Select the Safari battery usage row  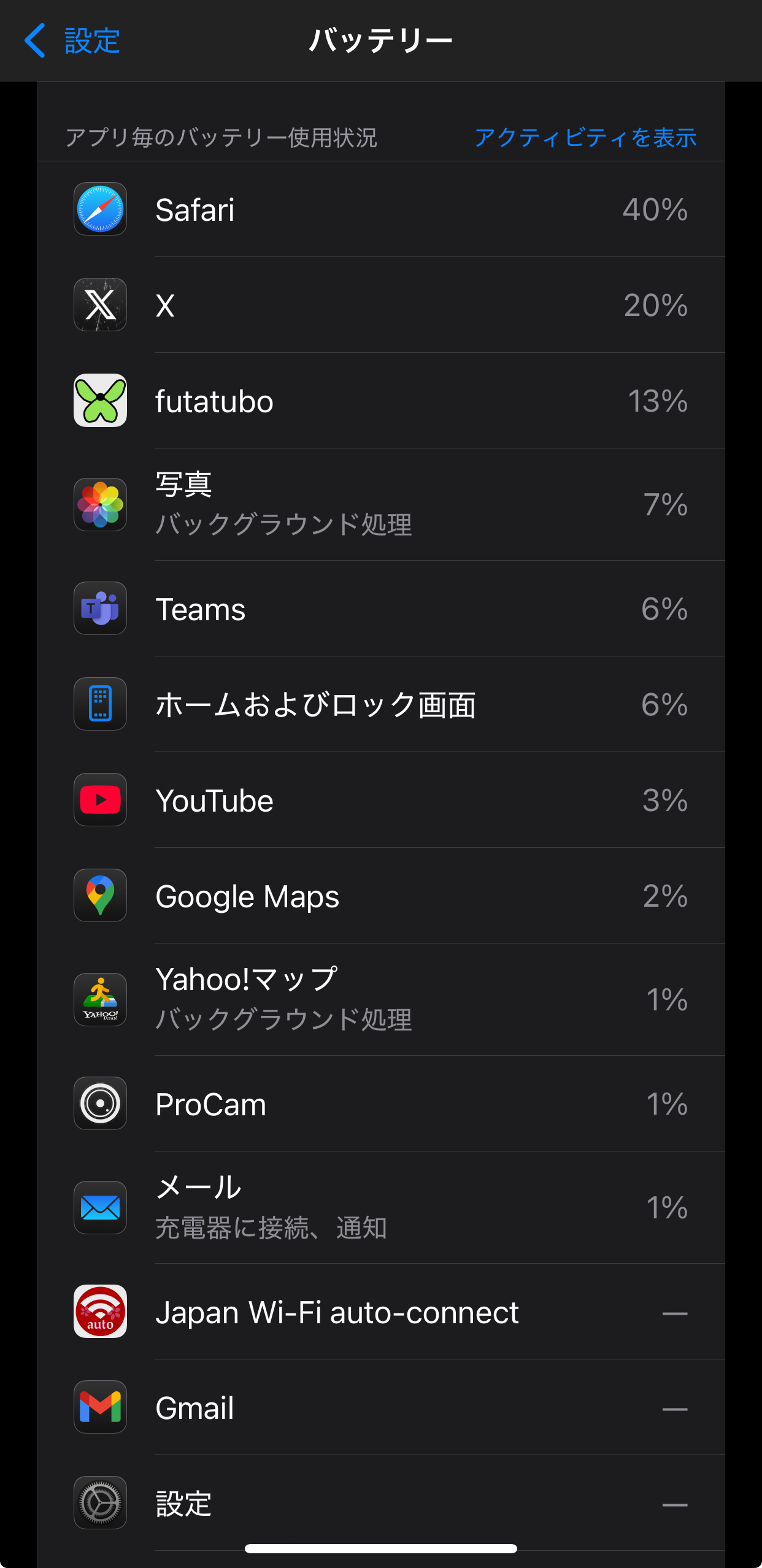(x=381, y=209)
